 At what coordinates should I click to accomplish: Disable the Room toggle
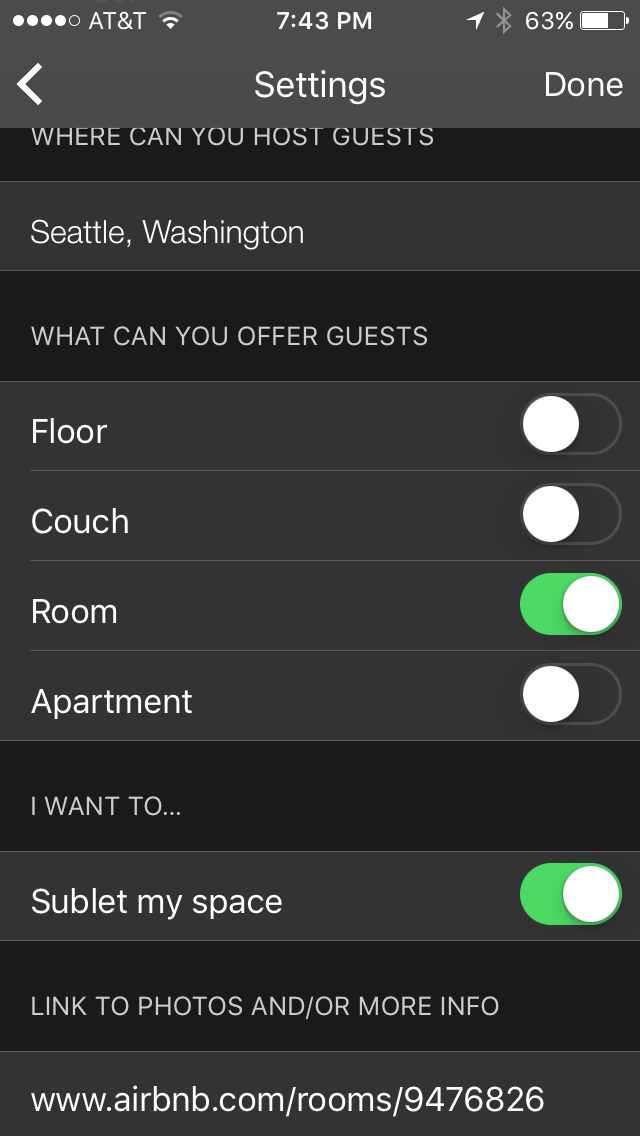(570, 604)
